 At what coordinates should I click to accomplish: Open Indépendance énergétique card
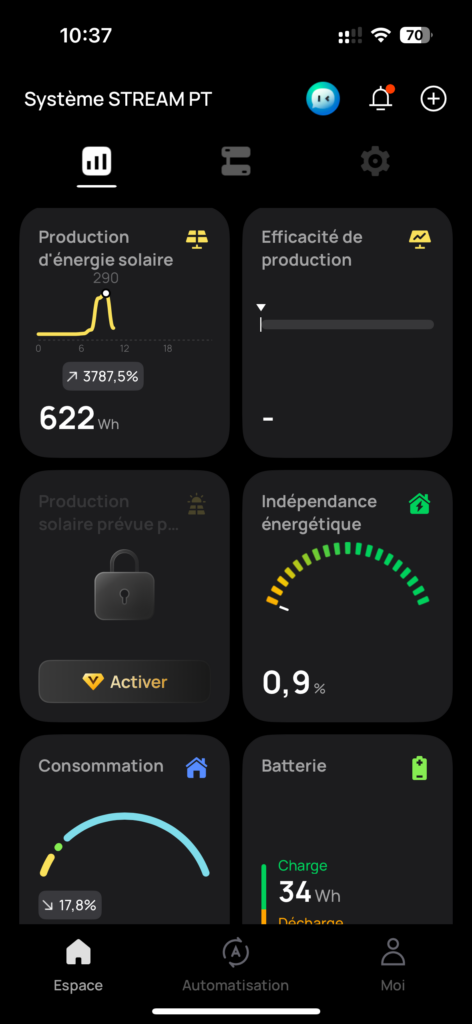[x=347, y=596]
